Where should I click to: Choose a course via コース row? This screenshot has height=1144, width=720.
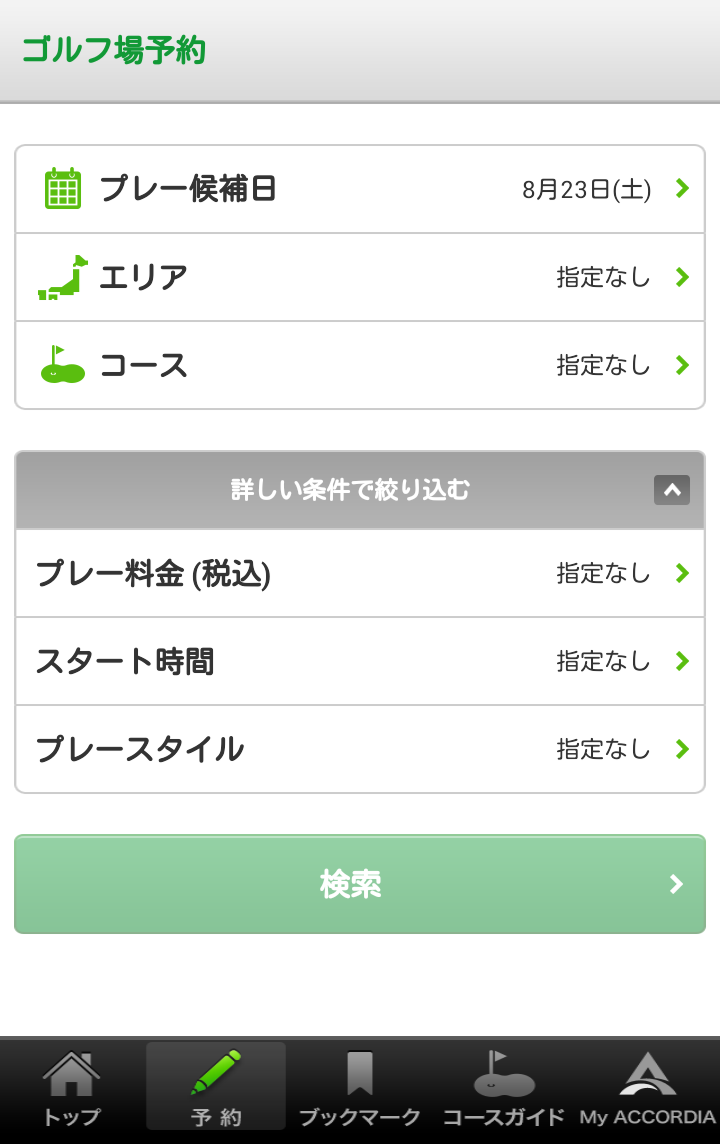360,365
